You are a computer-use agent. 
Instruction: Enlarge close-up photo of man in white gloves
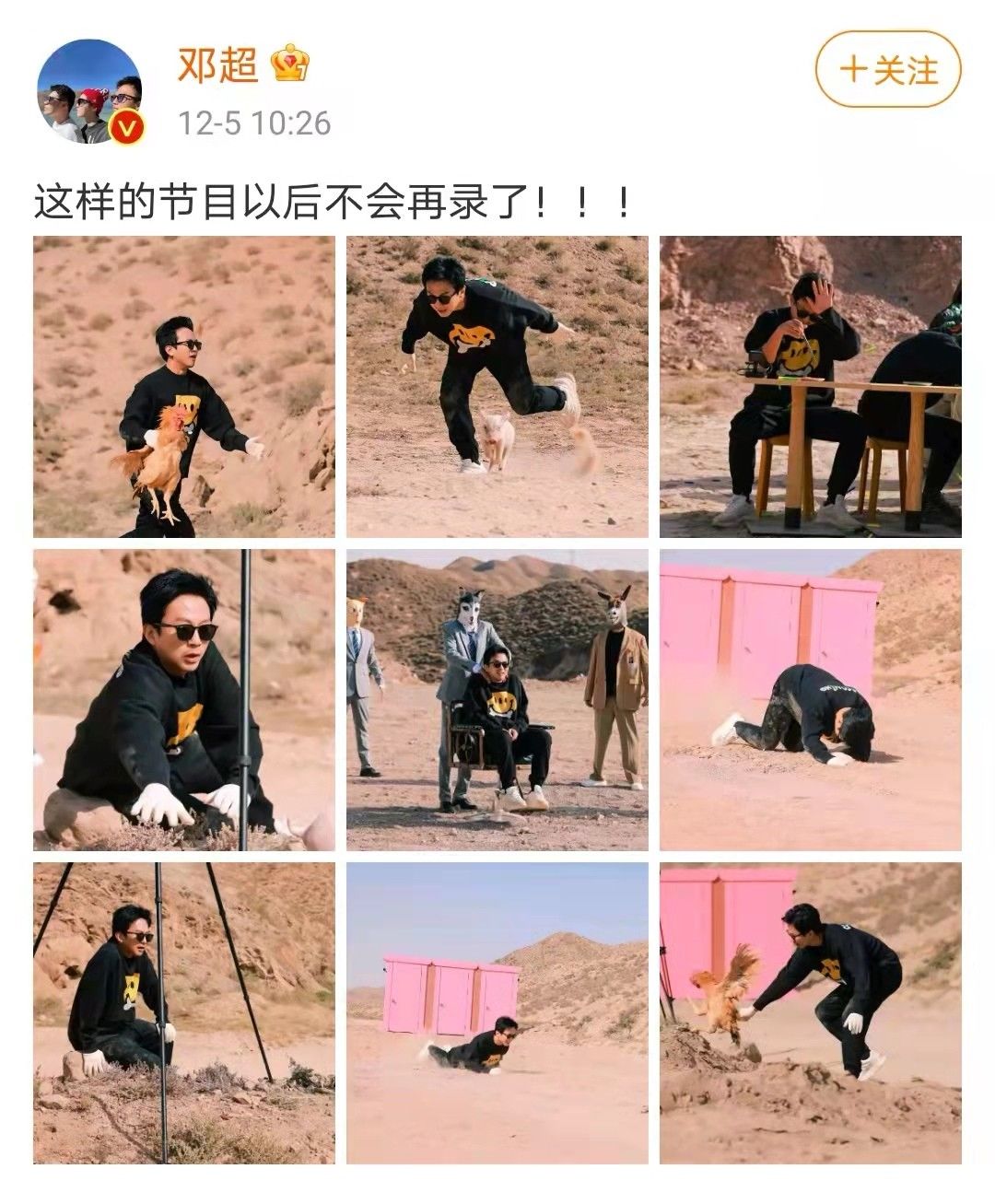184,700
